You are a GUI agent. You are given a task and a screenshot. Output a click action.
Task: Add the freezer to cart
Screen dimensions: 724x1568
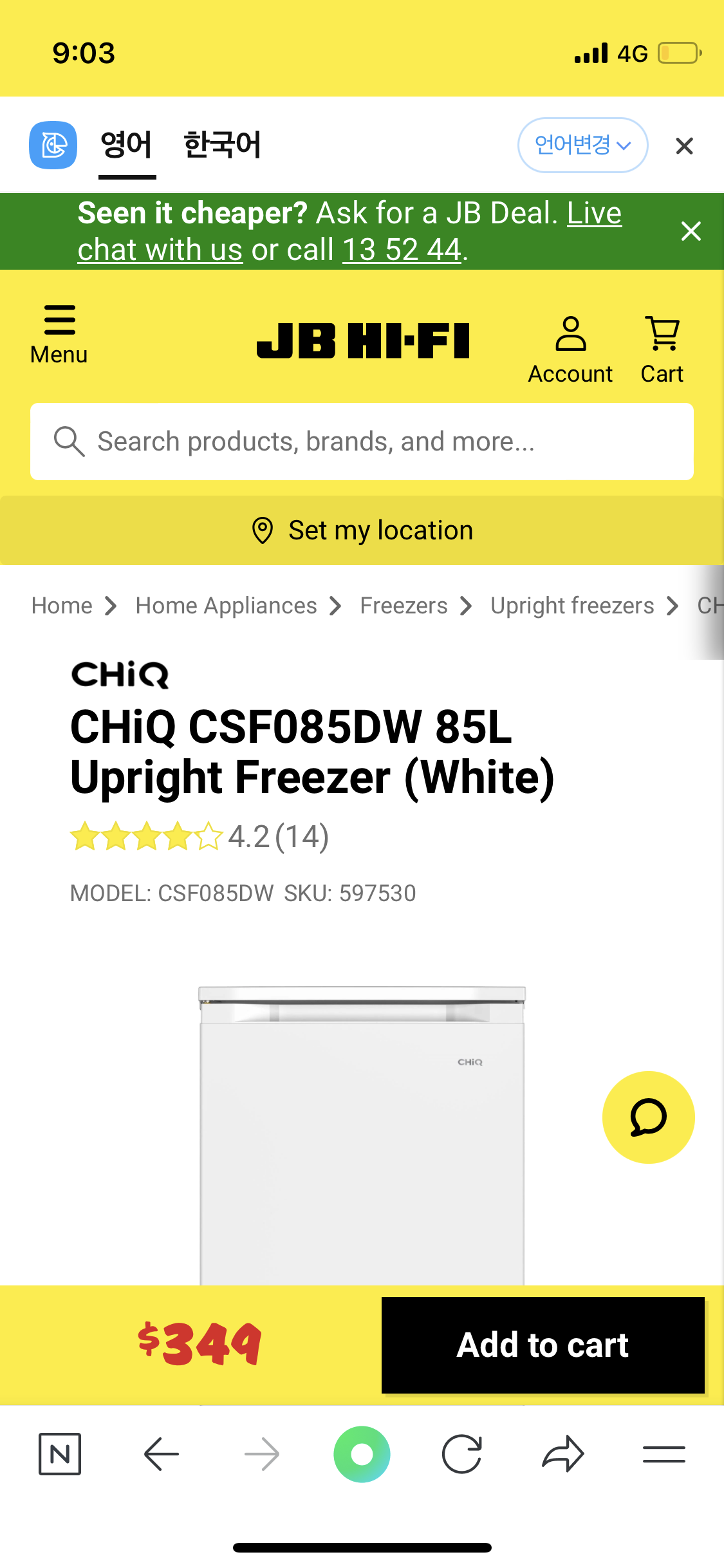[543, 1345]
